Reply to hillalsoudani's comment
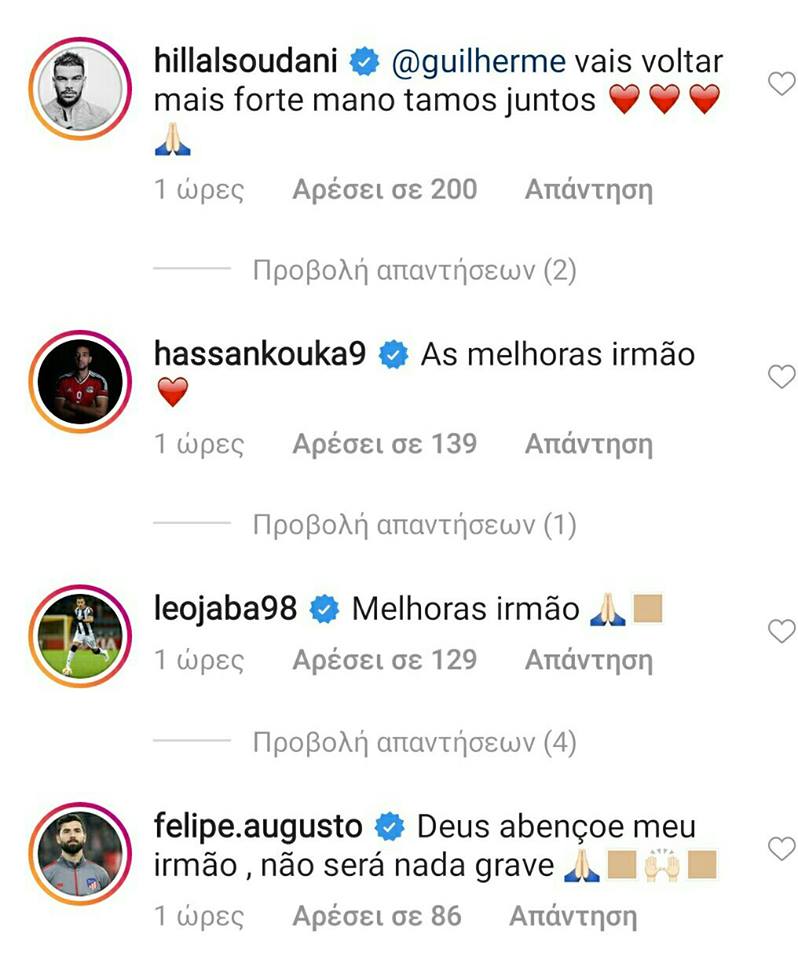 pyautogui.click(x=588, y=189)
